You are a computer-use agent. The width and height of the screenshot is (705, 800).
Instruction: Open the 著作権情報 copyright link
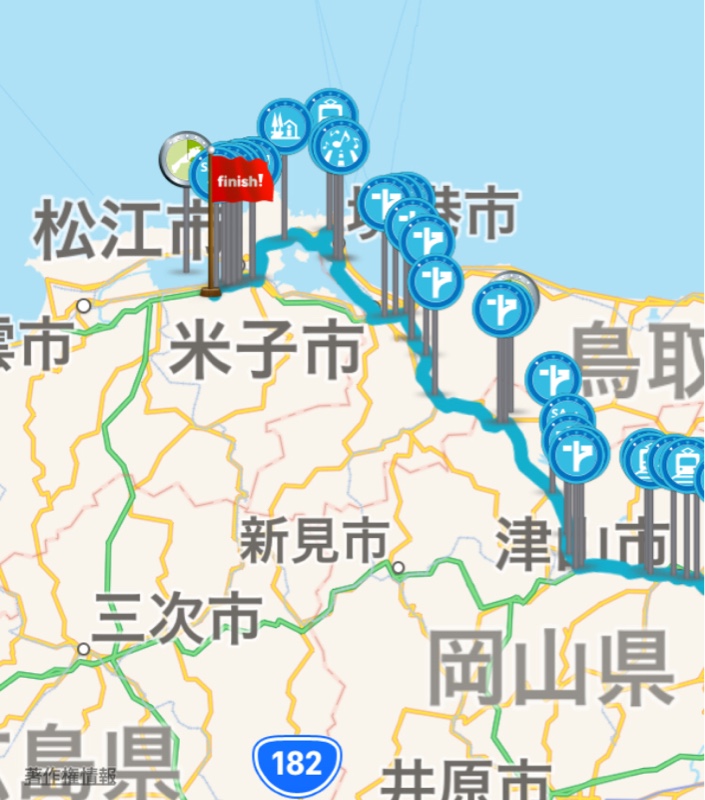(71, 775)
